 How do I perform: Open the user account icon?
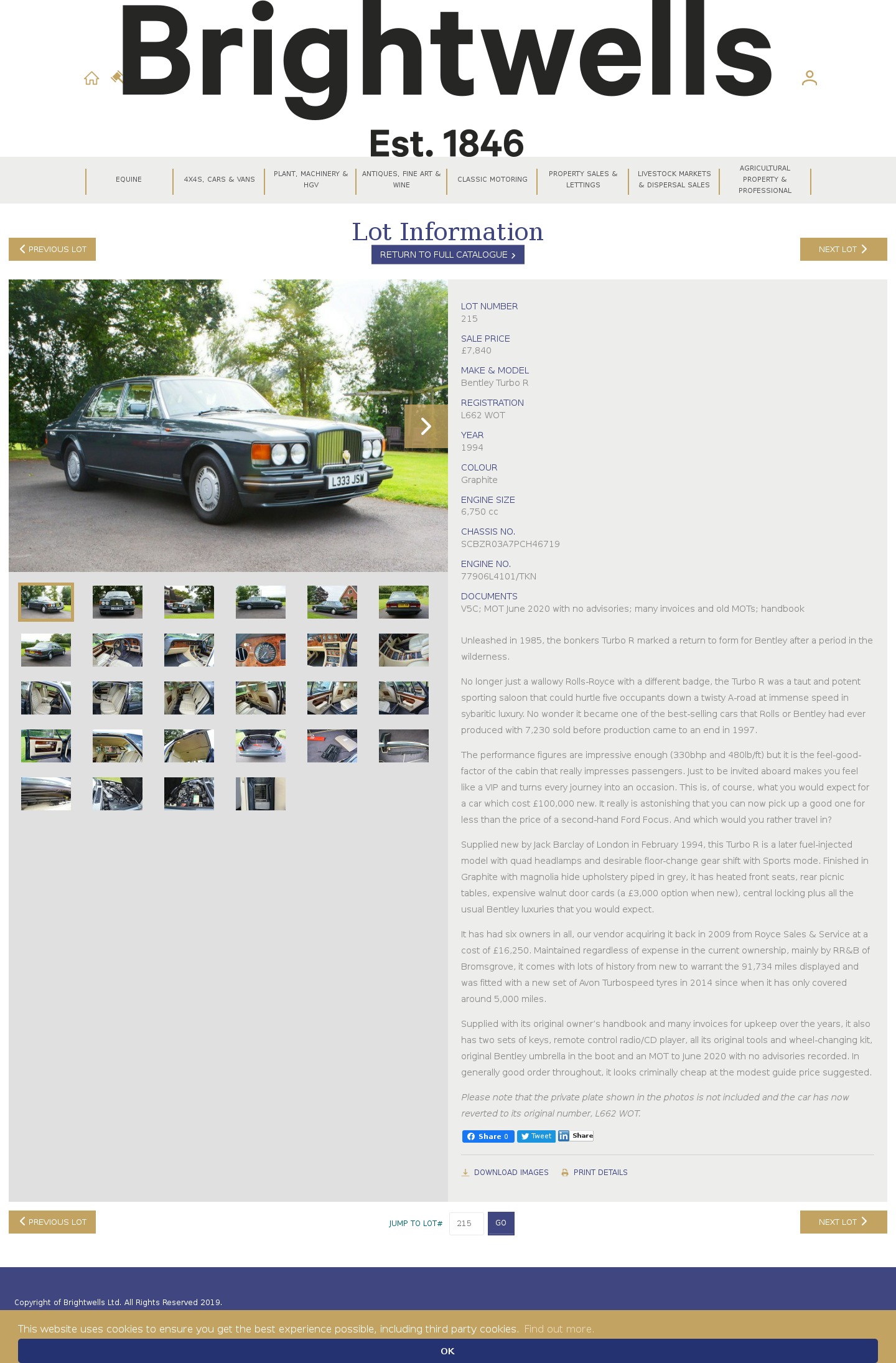[x=809, y=78]
